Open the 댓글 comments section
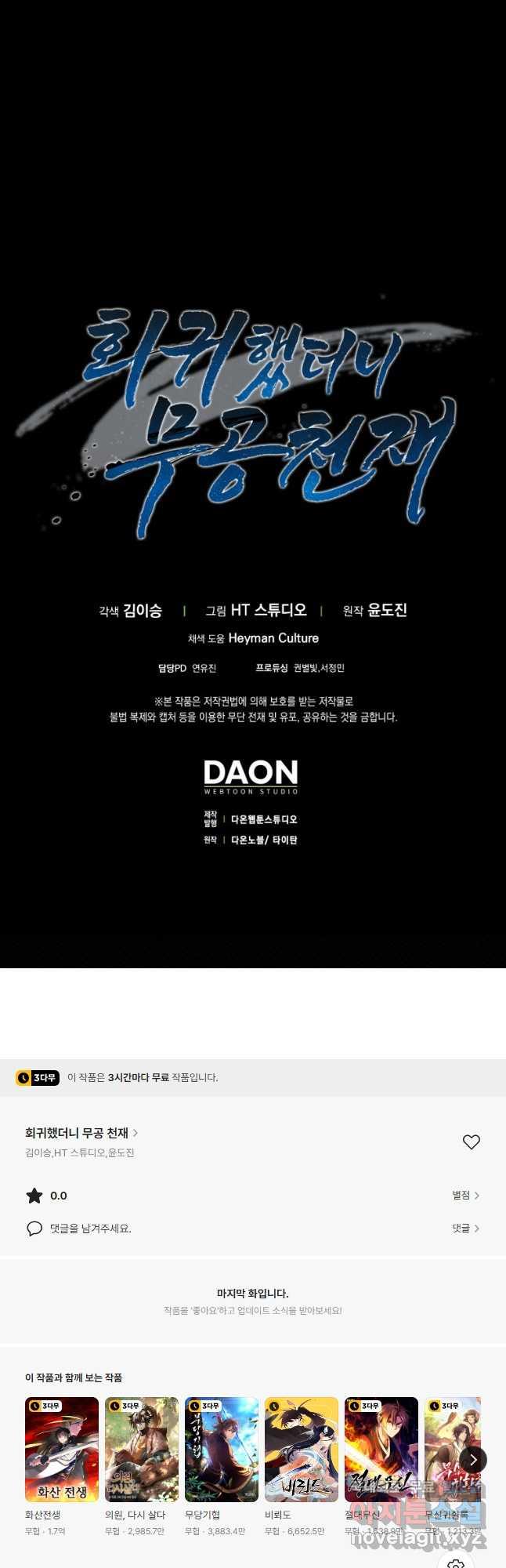The width and height of the screenshot is (506, 1568). pos(465,1229)
